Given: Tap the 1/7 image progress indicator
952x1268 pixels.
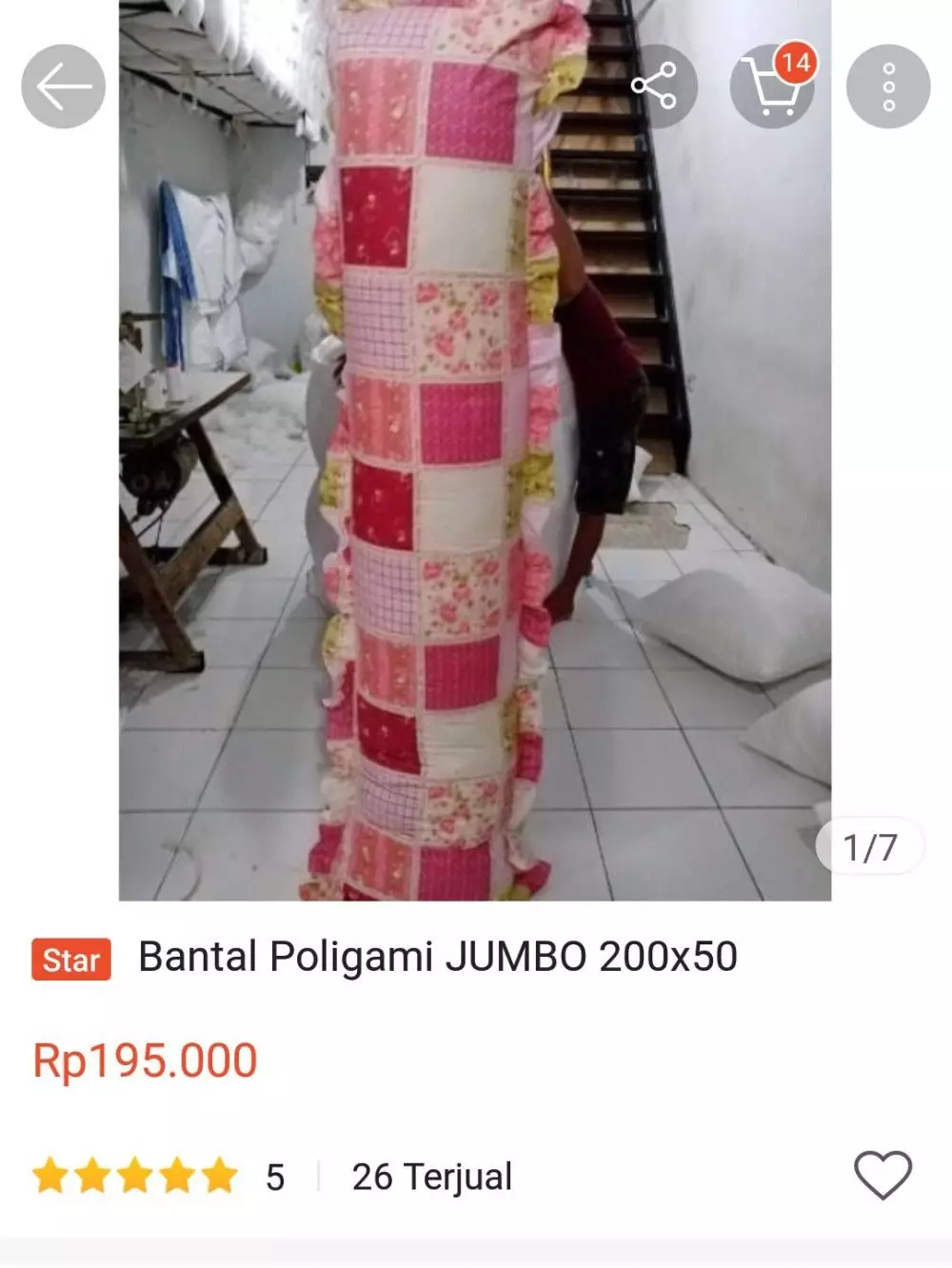Looking at the screenshot, I should click(x=869, y=844).
